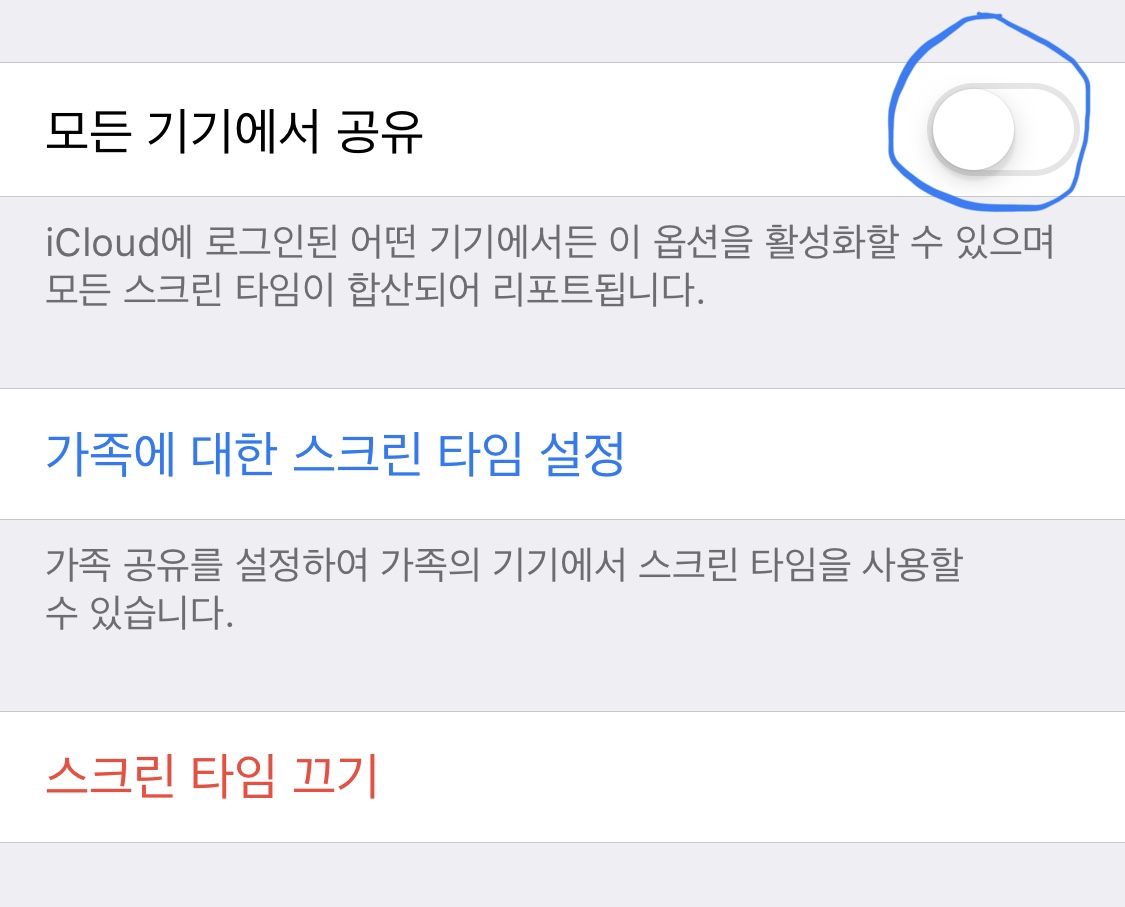Enable the 모든 기기에서 공유 switch
The width and height of the screenshot is (1125, 907).
click(x=1002, y=130)
